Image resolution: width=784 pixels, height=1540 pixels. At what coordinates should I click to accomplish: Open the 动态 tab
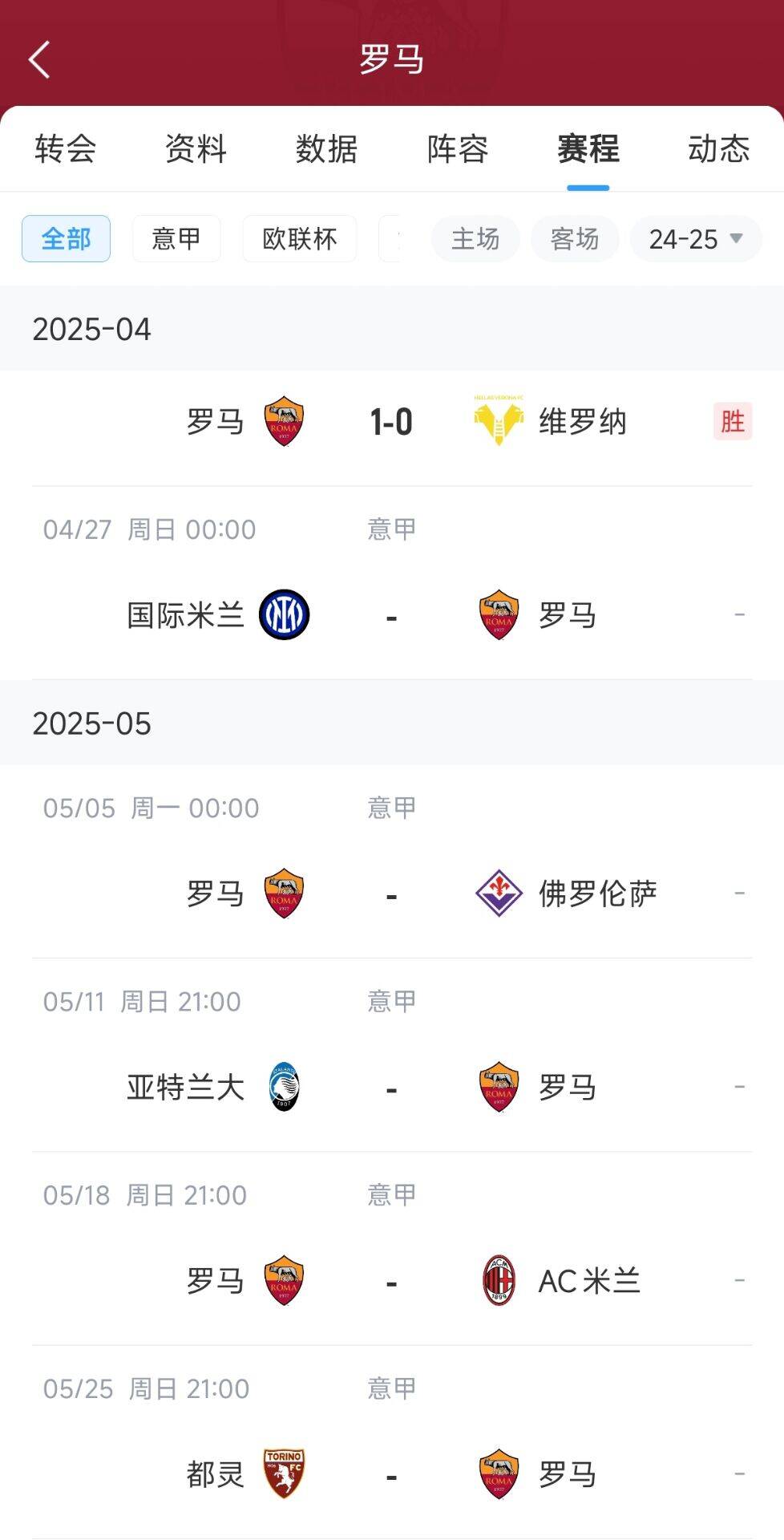point(718,149)
